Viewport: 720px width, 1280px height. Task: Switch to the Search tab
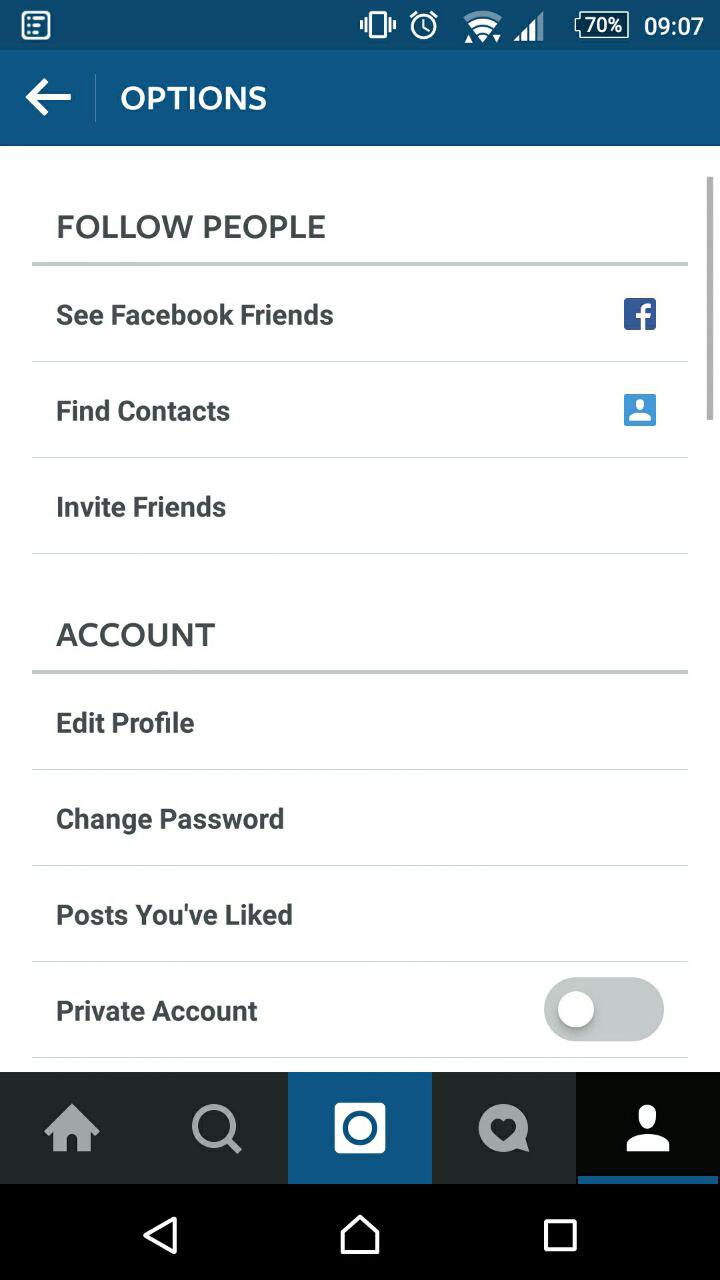point(216,1128)
